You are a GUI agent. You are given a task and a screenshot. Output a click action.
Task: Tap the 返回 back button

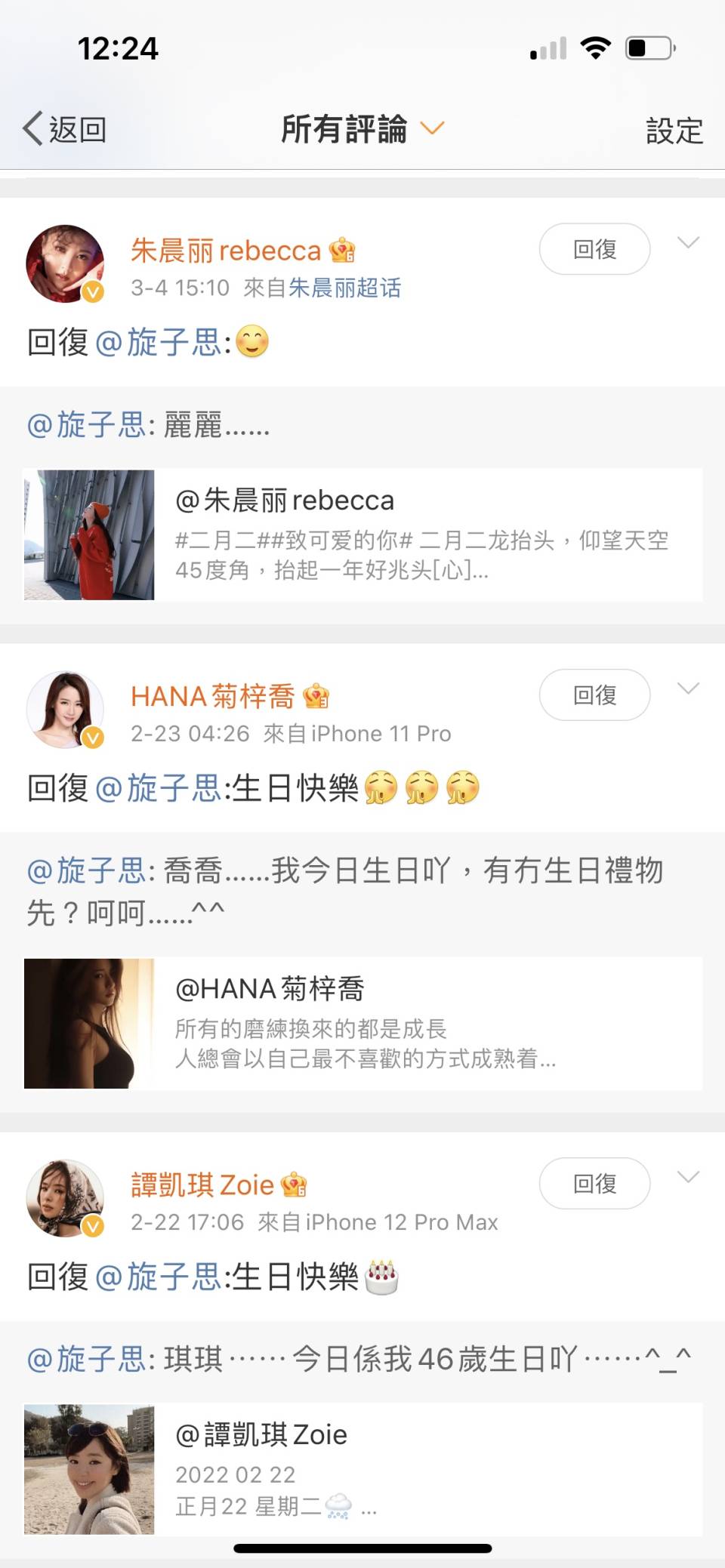(65, 129)
